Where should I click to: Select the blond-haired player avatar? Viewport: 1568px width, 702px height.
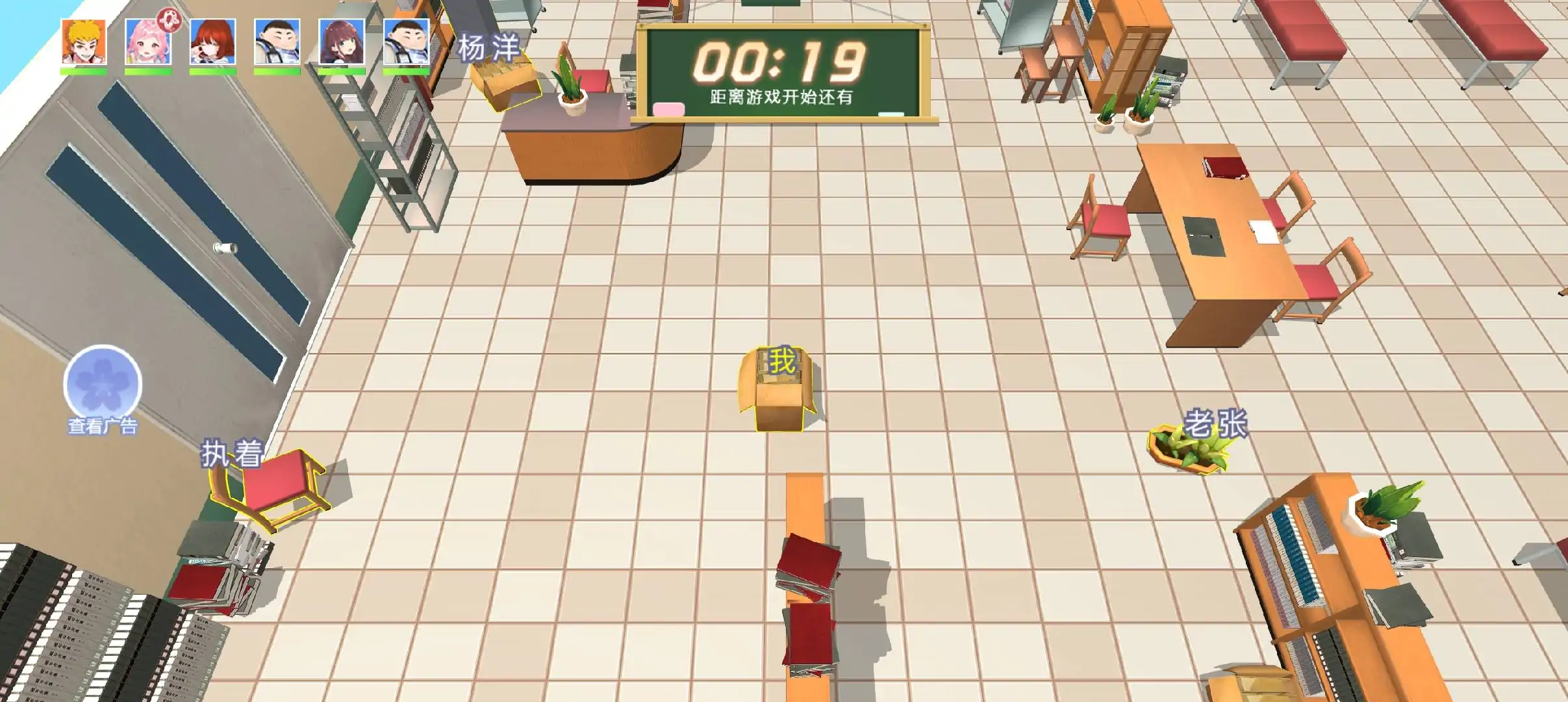84,42
